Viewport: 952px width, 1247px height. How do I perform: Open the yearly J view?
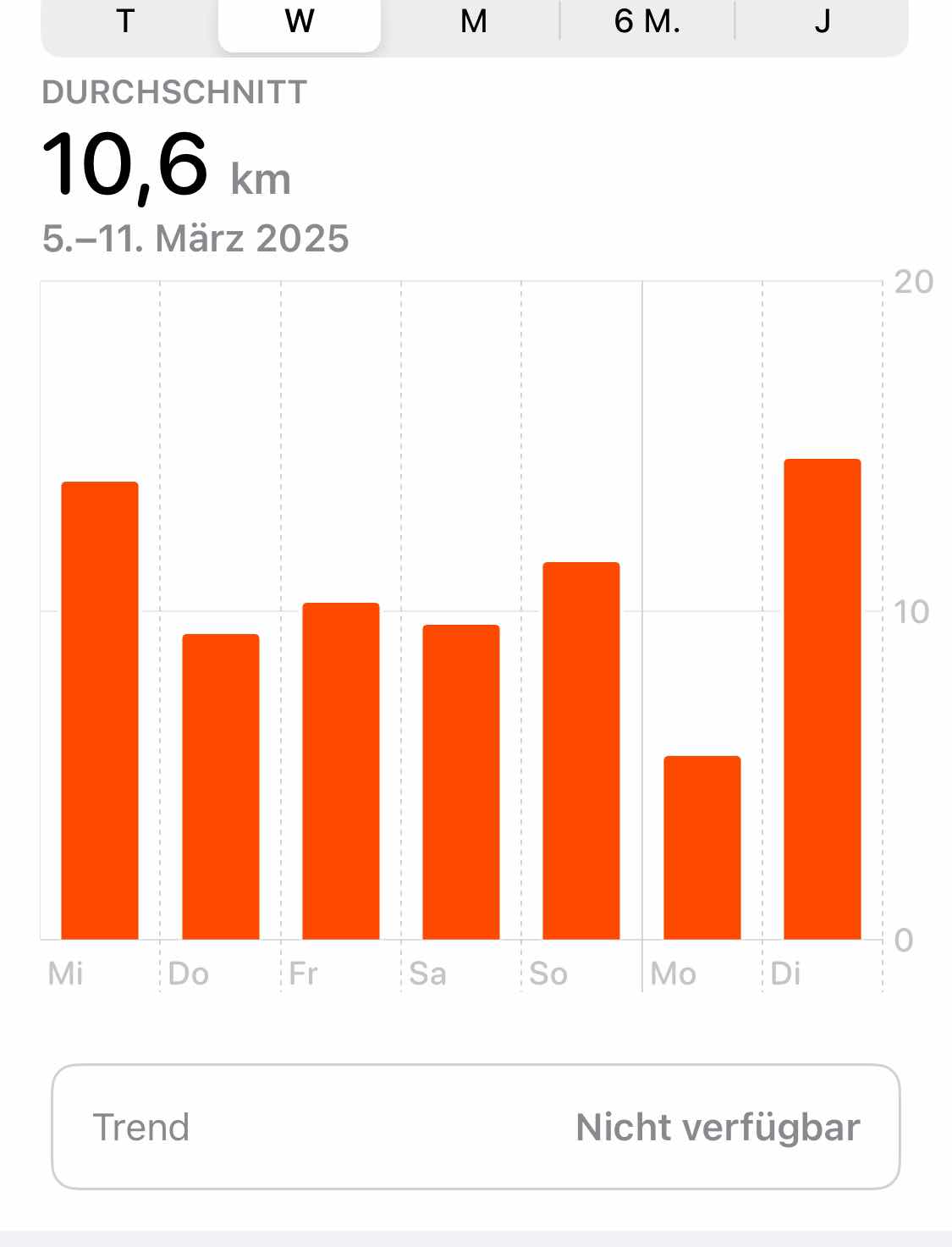coord(822,22)
